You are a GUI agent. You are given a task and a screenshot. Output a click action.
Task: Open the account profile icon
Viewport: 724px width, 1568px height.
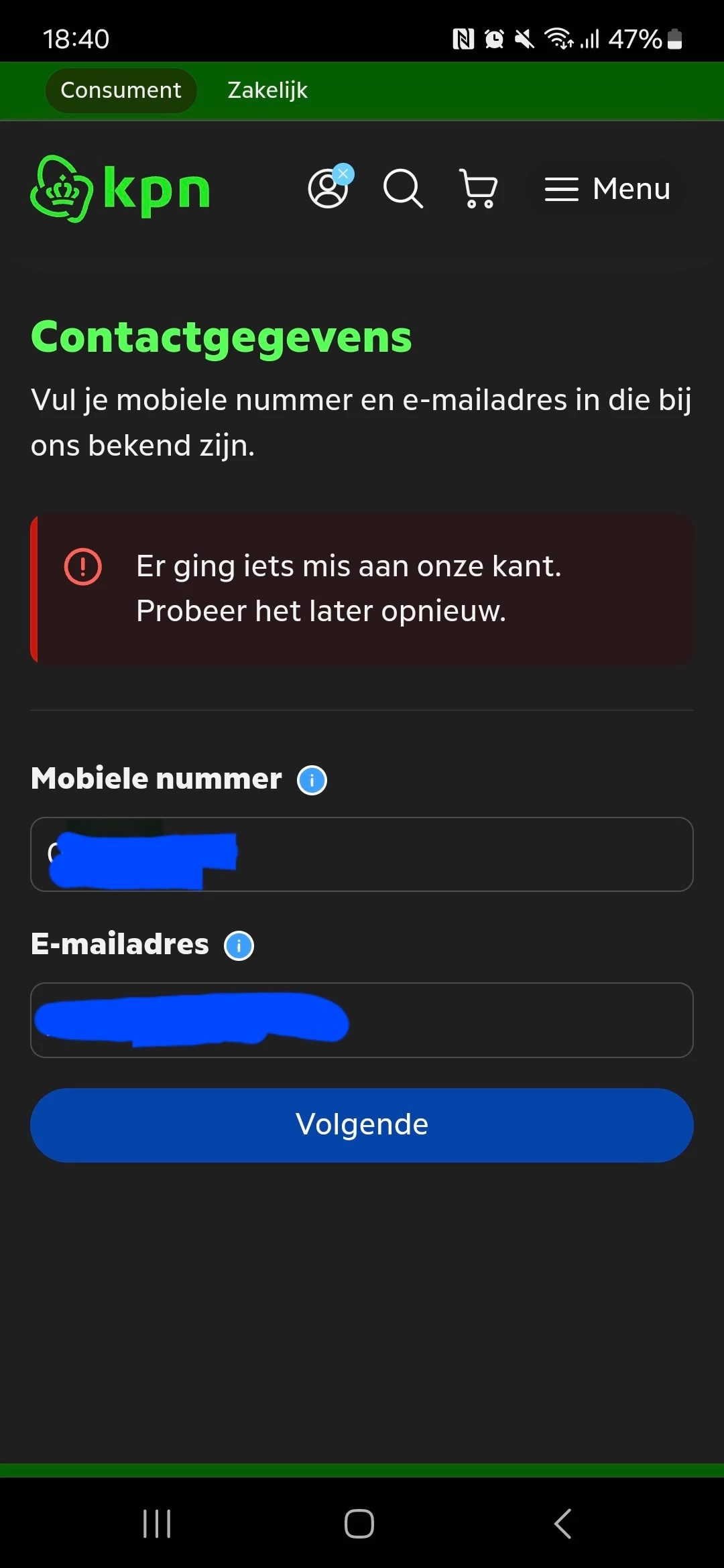tap(328, 188)
